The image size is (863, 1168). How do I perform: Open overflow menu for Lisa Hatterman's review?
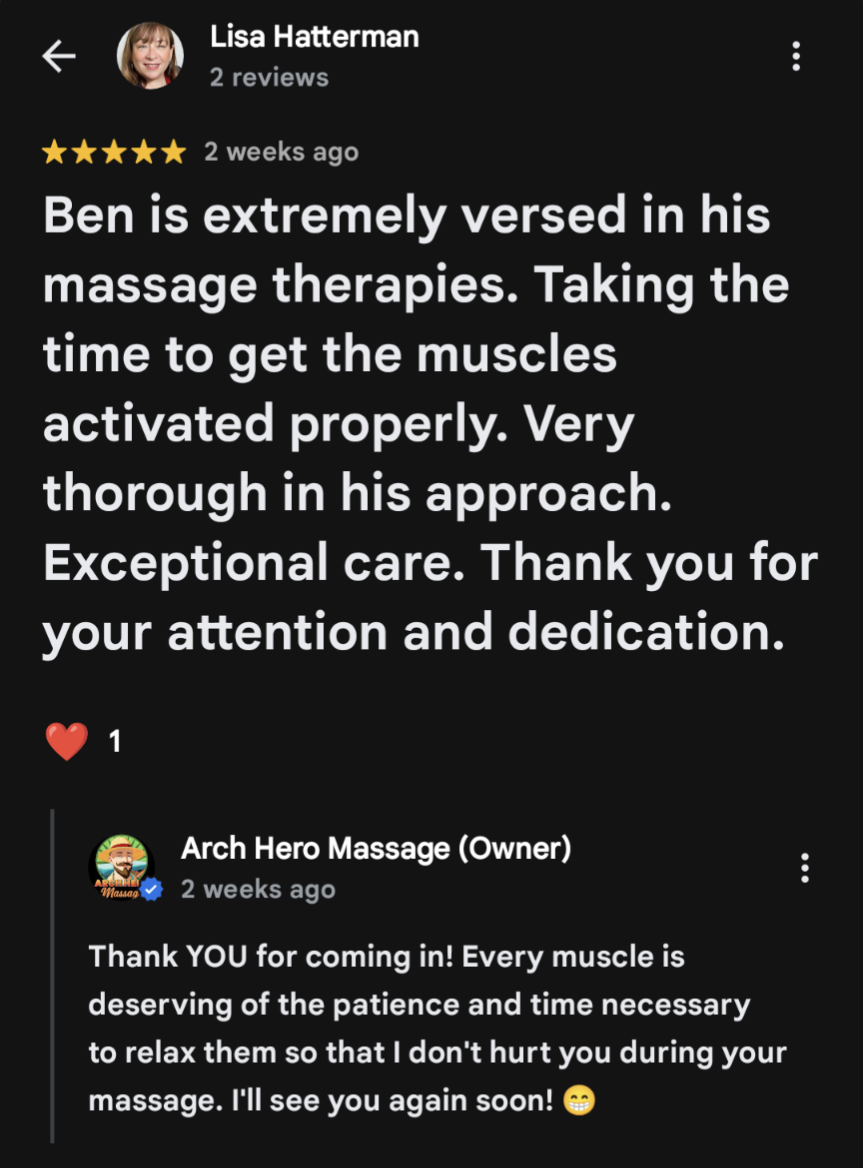coord(796,57)
